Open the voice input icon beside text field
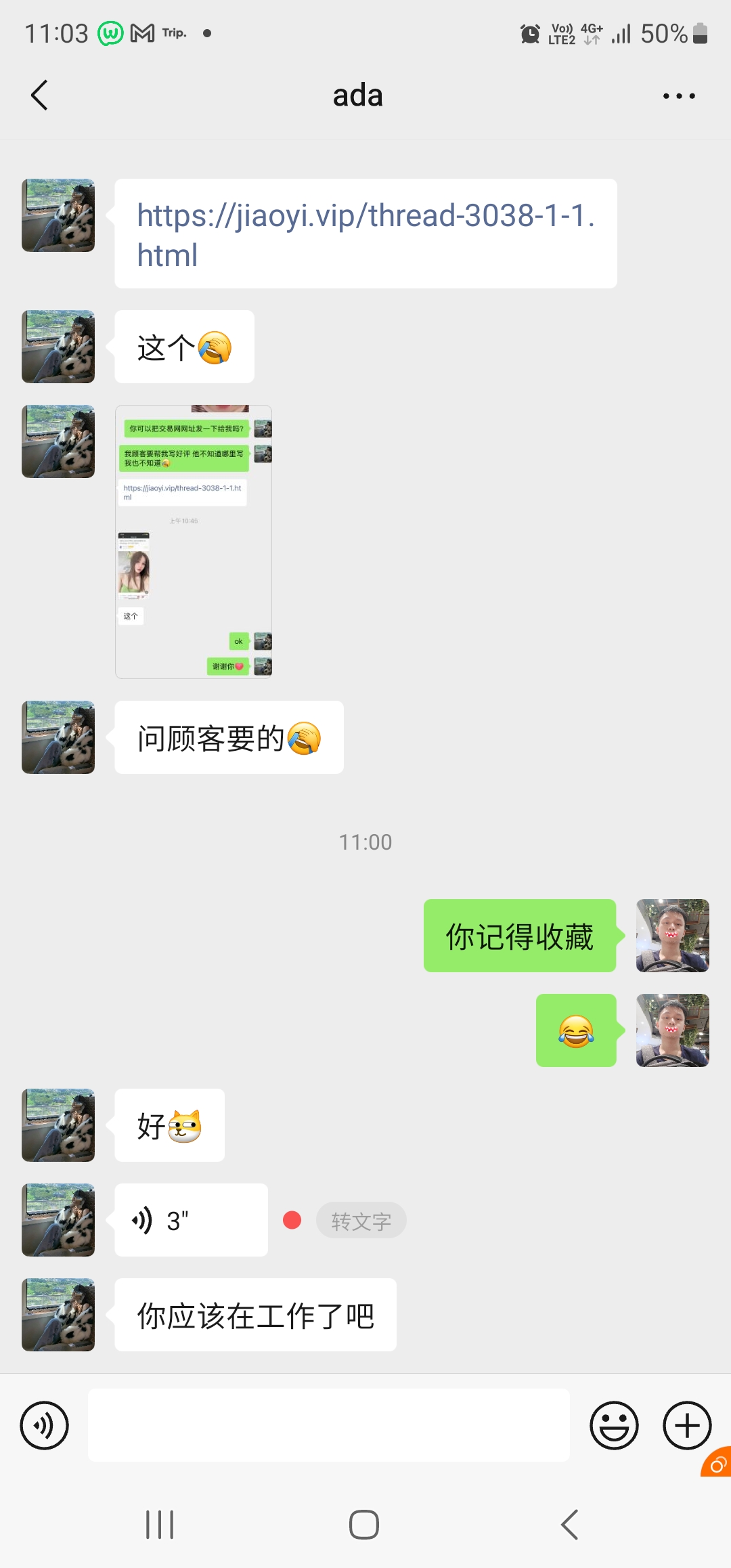The height and width of the screenshot is (1568, 731). coord(45,1424)
